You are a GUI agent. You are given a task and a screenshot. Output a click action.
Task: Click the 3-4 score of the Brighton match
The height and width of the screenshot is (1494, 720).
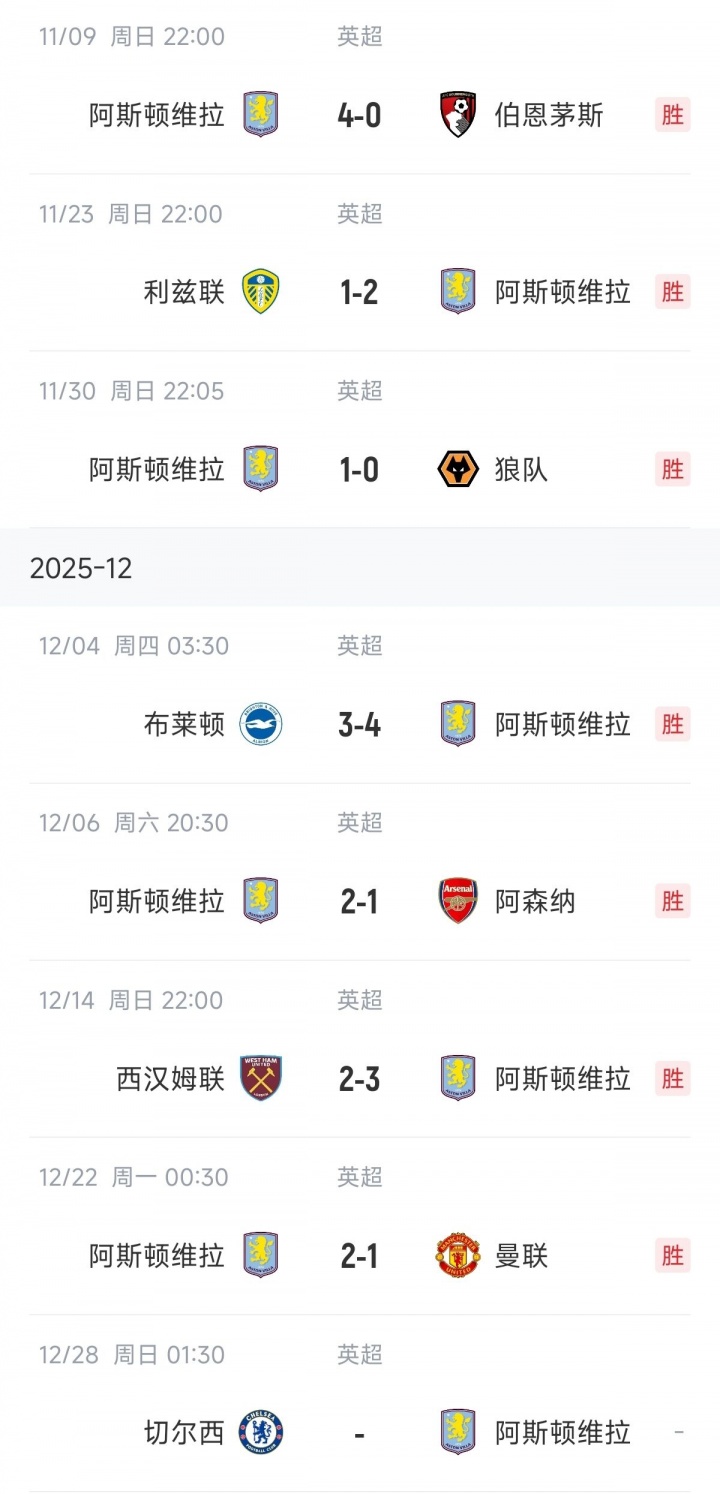pos(359,724)
